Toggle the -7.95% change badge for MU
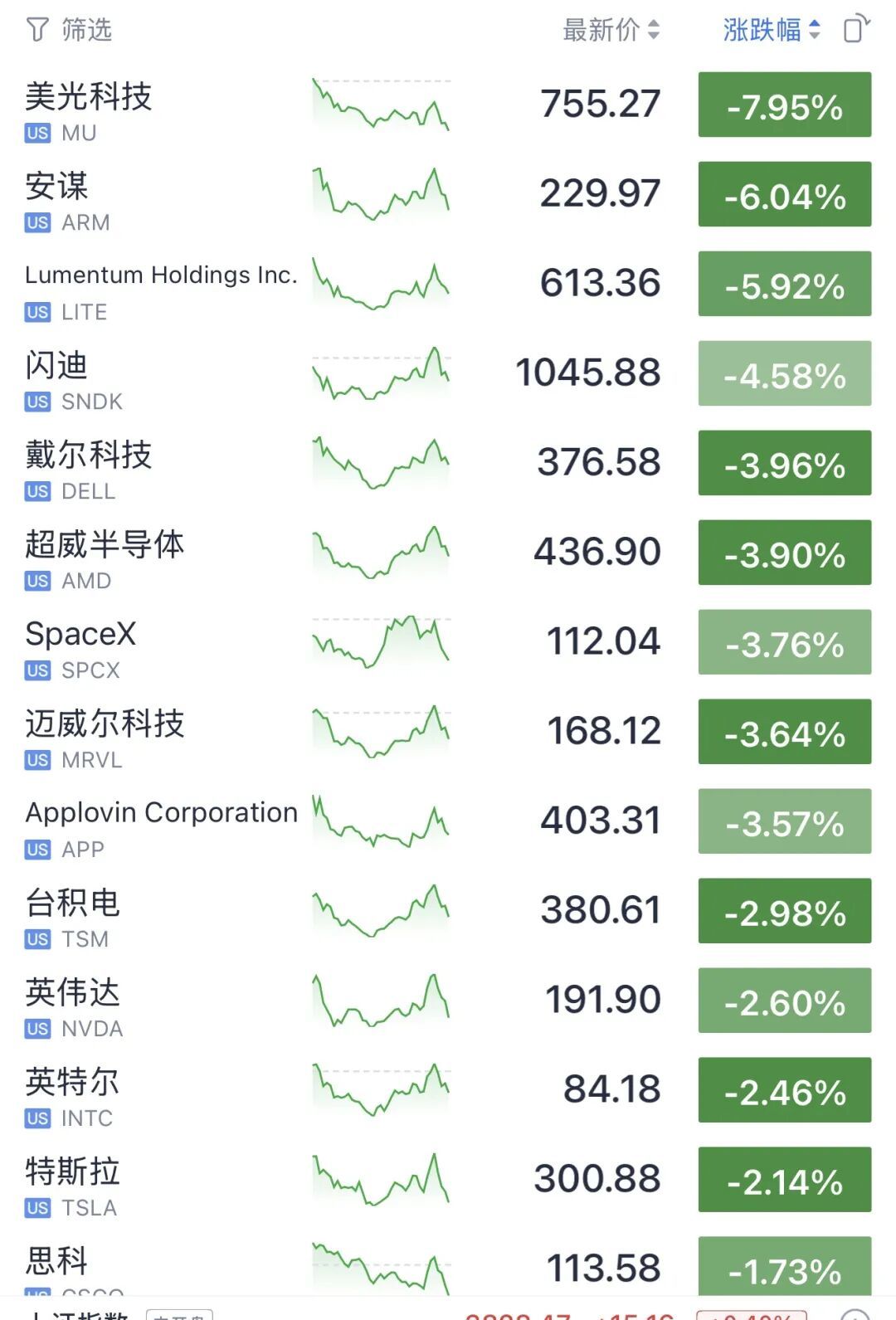 click(785, 105)
